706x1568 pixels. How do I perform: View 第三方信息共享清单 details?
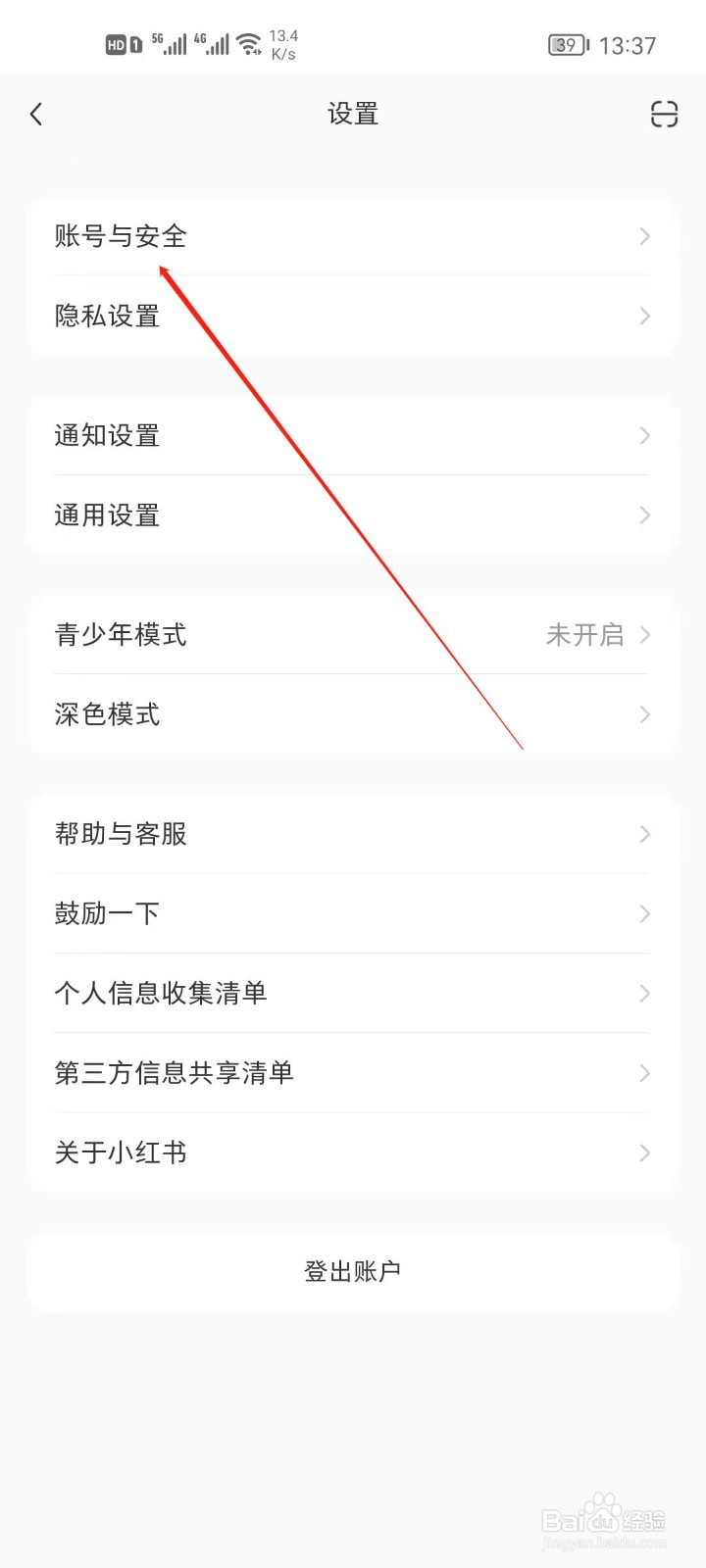[x=353, y=1072]
